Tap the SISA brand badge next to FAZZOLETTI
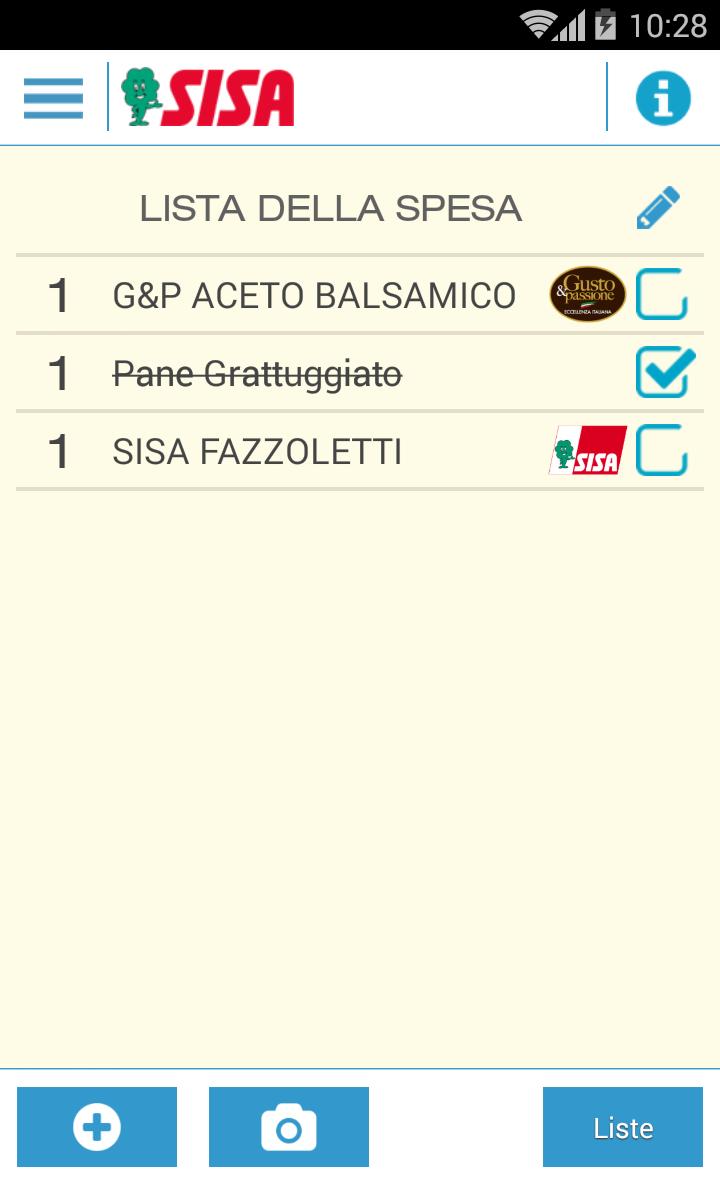 click(x=586, y=450)
